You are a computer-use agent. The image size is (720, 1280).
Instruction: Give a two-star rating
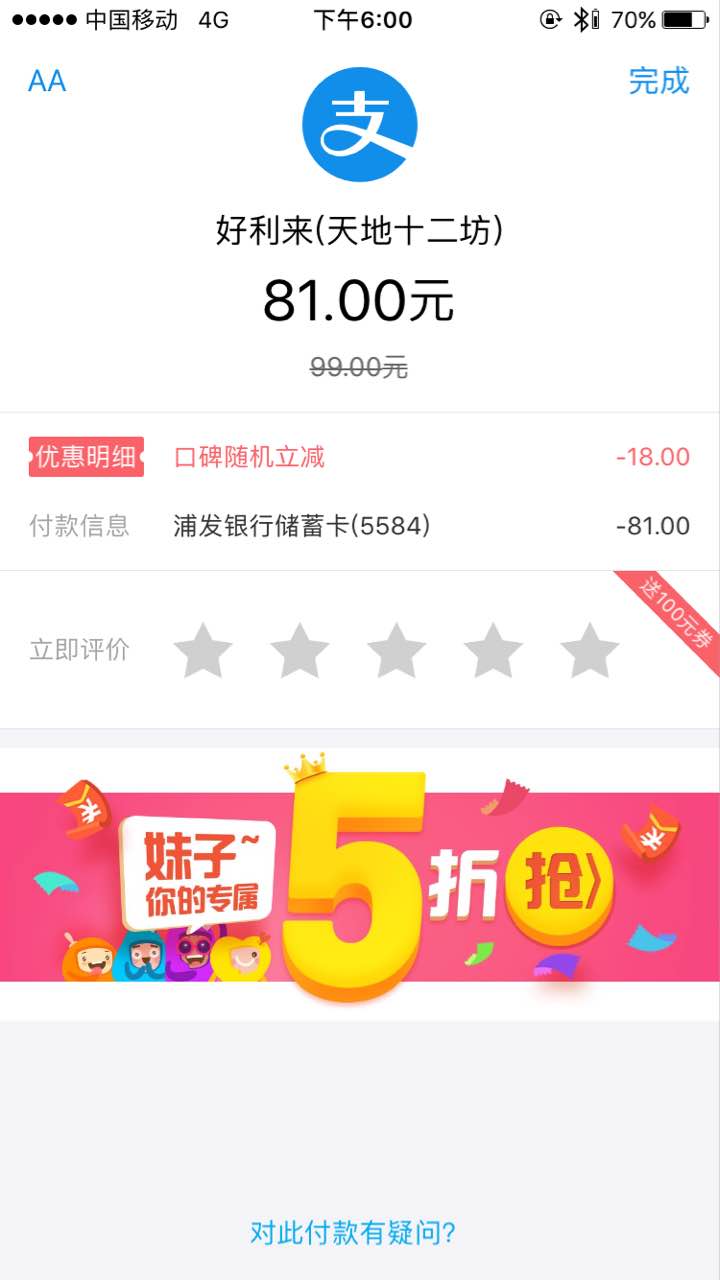[299, 650]
